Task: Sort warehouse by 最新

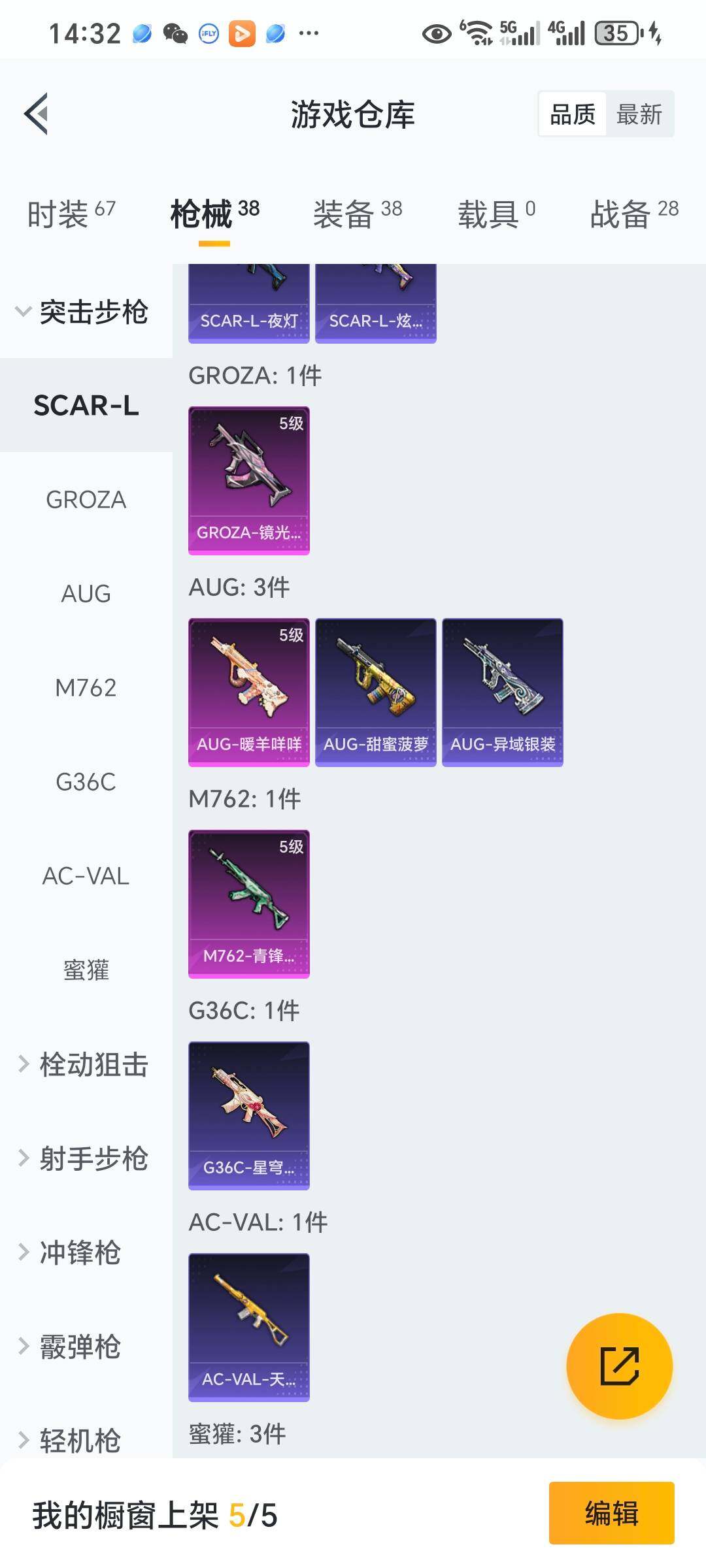Action: point(639,114)
